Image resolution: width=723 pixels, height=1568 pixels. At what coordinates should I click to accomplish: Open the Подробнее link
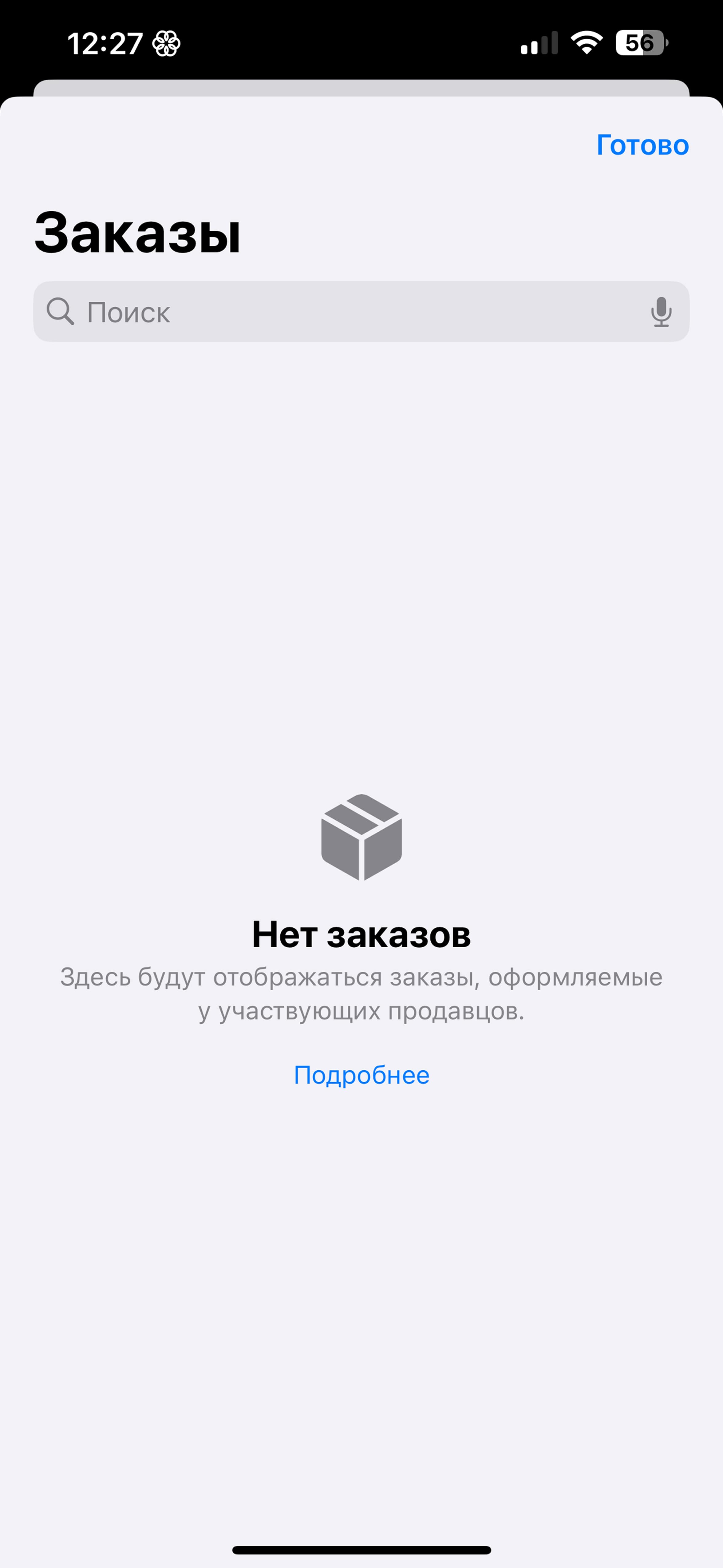point(361,1075)
